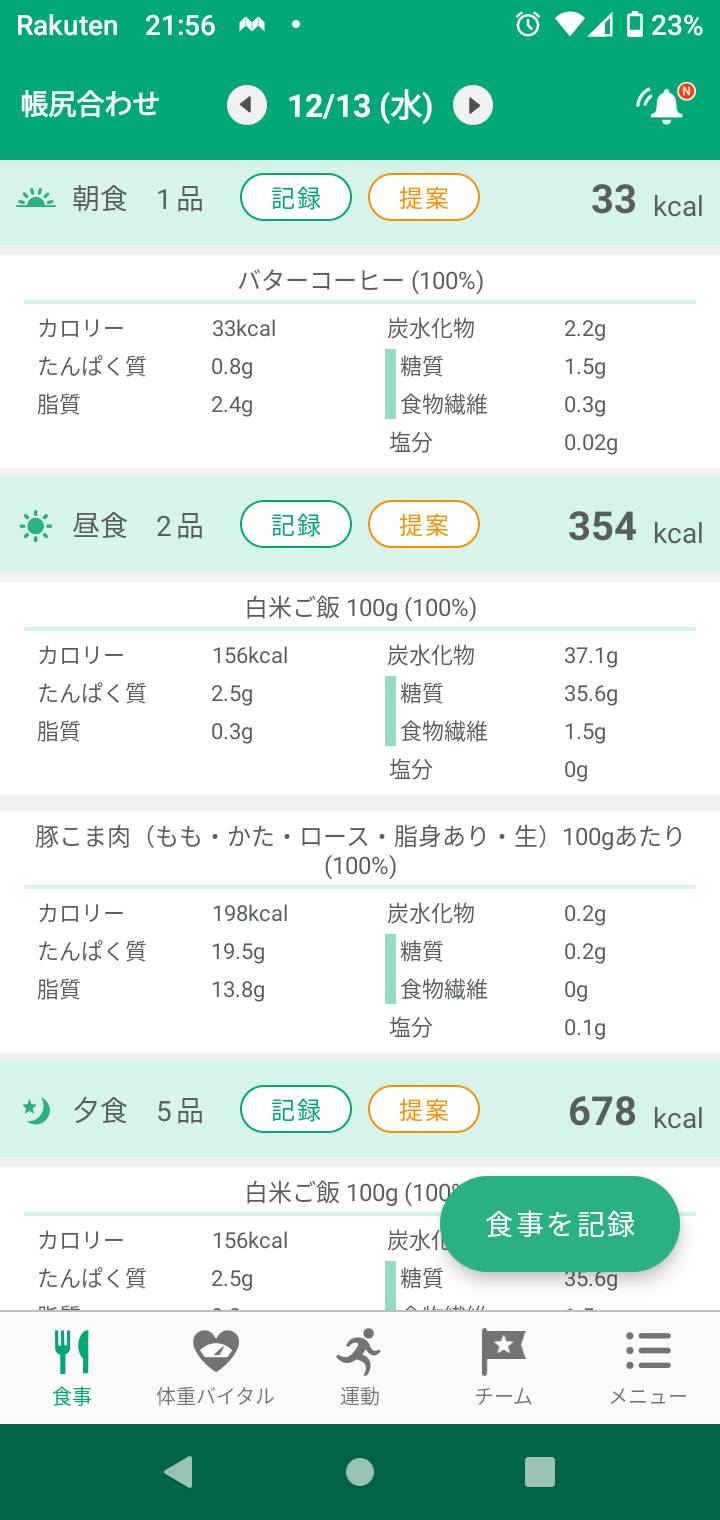Tap 記録 for 朝食
This screenshot has height=1520, width=720.
click(296, 197)
